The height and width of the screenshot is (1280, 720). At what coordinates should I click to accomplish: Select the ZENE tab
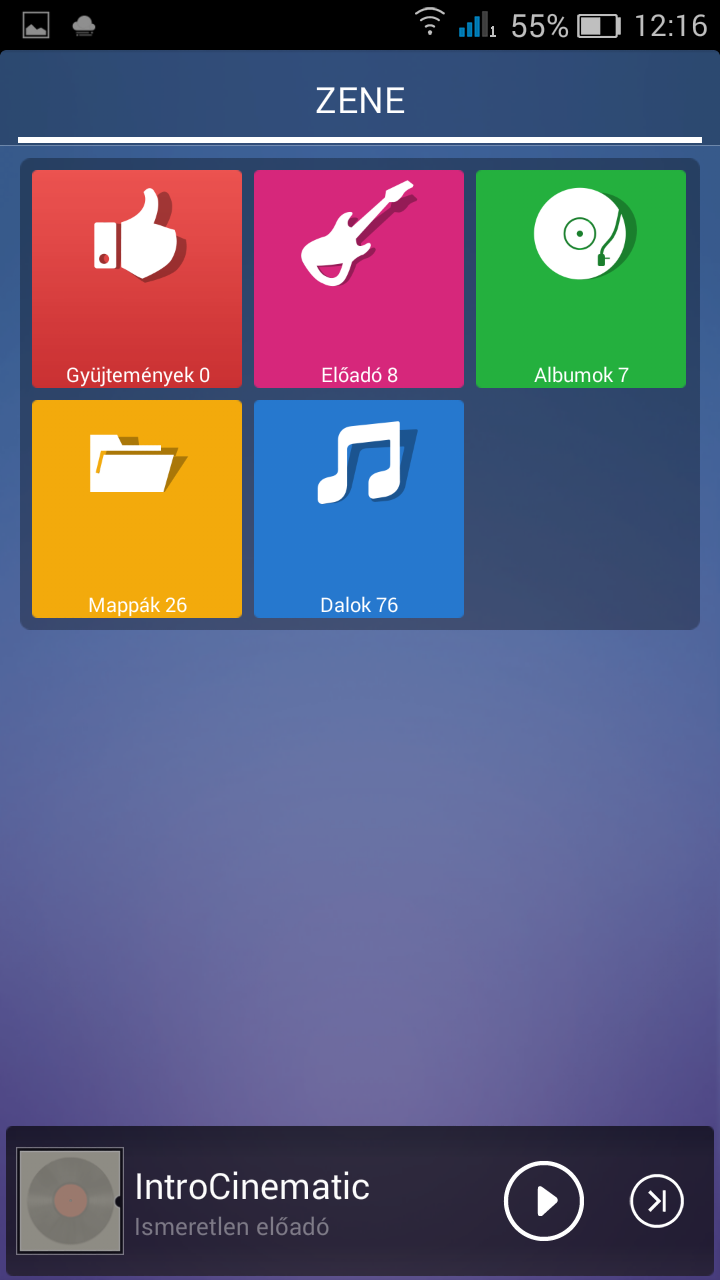coord(360,101)
